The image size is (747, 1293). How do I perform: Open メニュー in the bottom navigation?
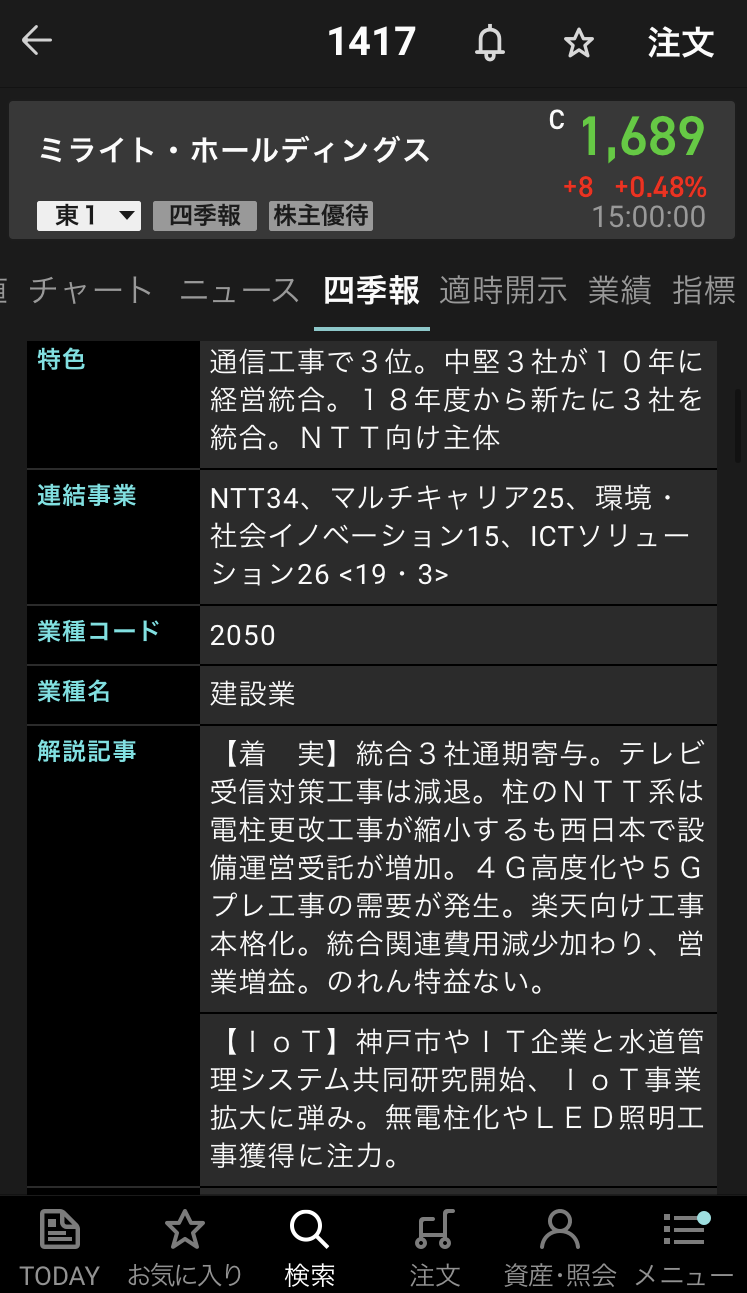(x=685, y=1245)
